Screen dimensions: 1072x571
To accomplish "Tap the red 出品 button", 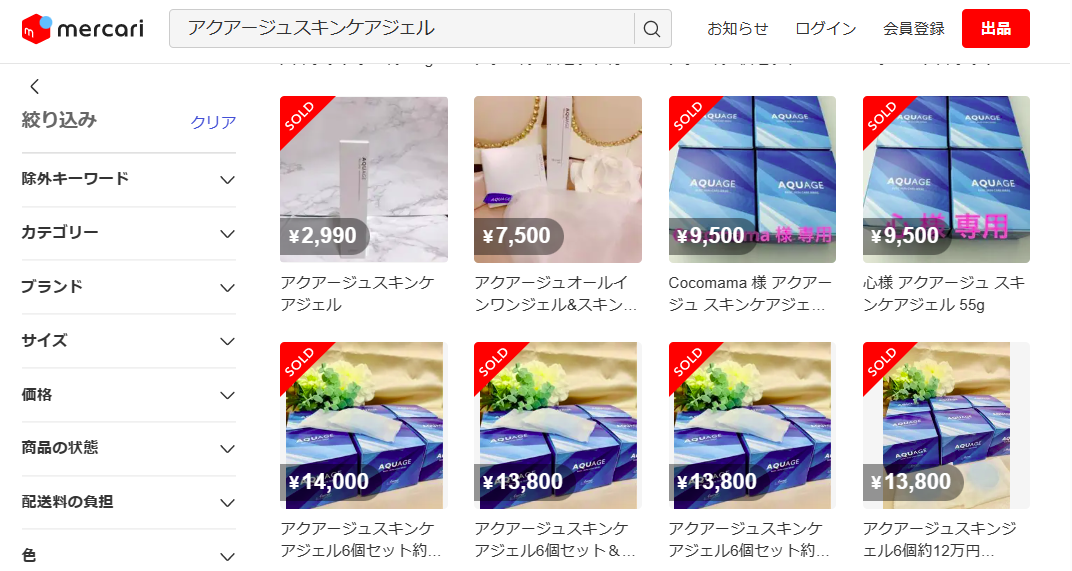I will point(995,29).
